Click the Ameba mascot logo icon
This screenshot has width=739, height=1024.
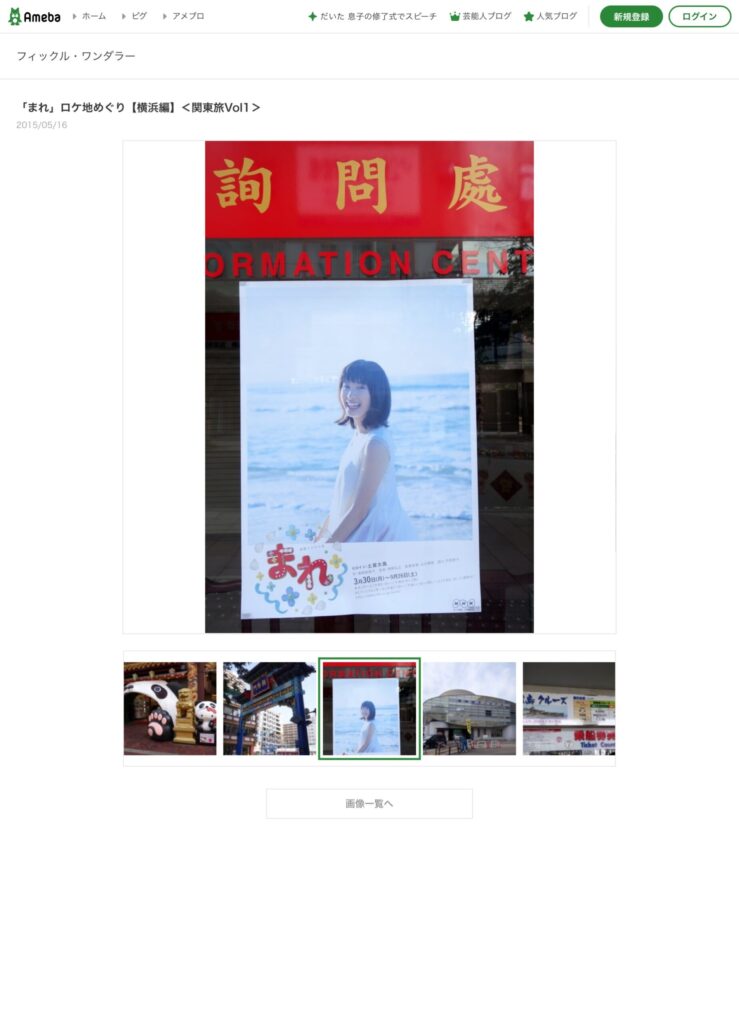pos(15,16)
